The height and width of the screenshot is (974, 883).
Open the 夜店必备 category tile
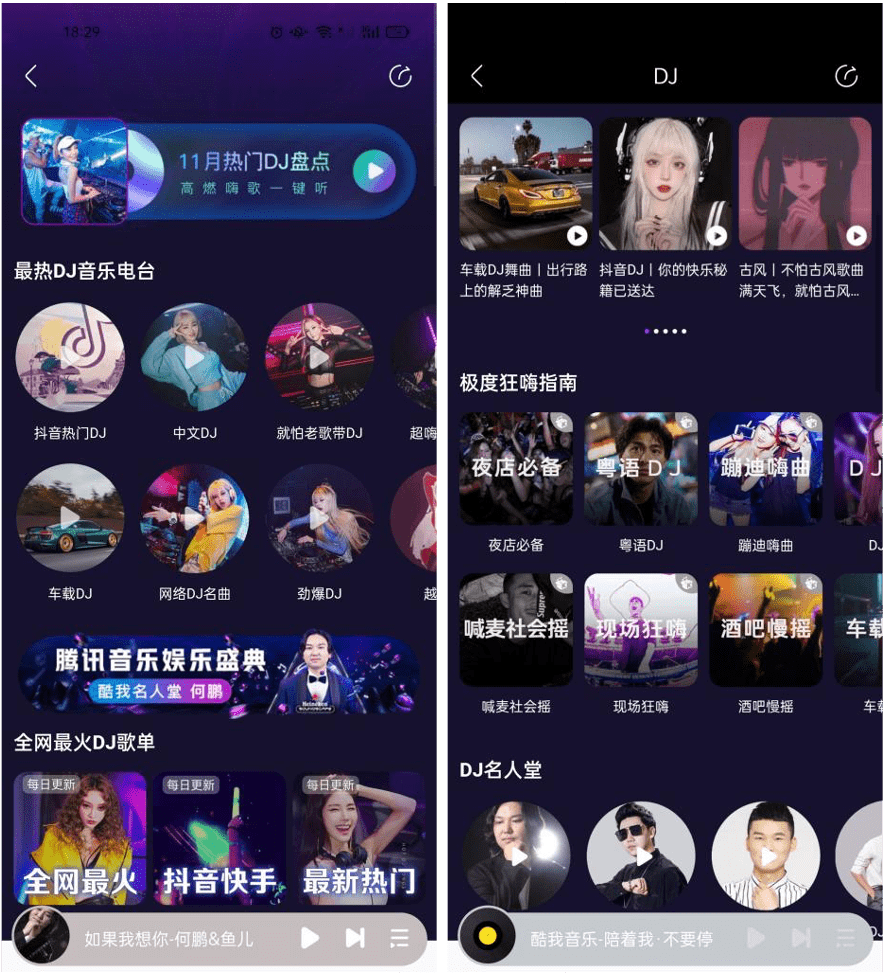tap(516, 468)
